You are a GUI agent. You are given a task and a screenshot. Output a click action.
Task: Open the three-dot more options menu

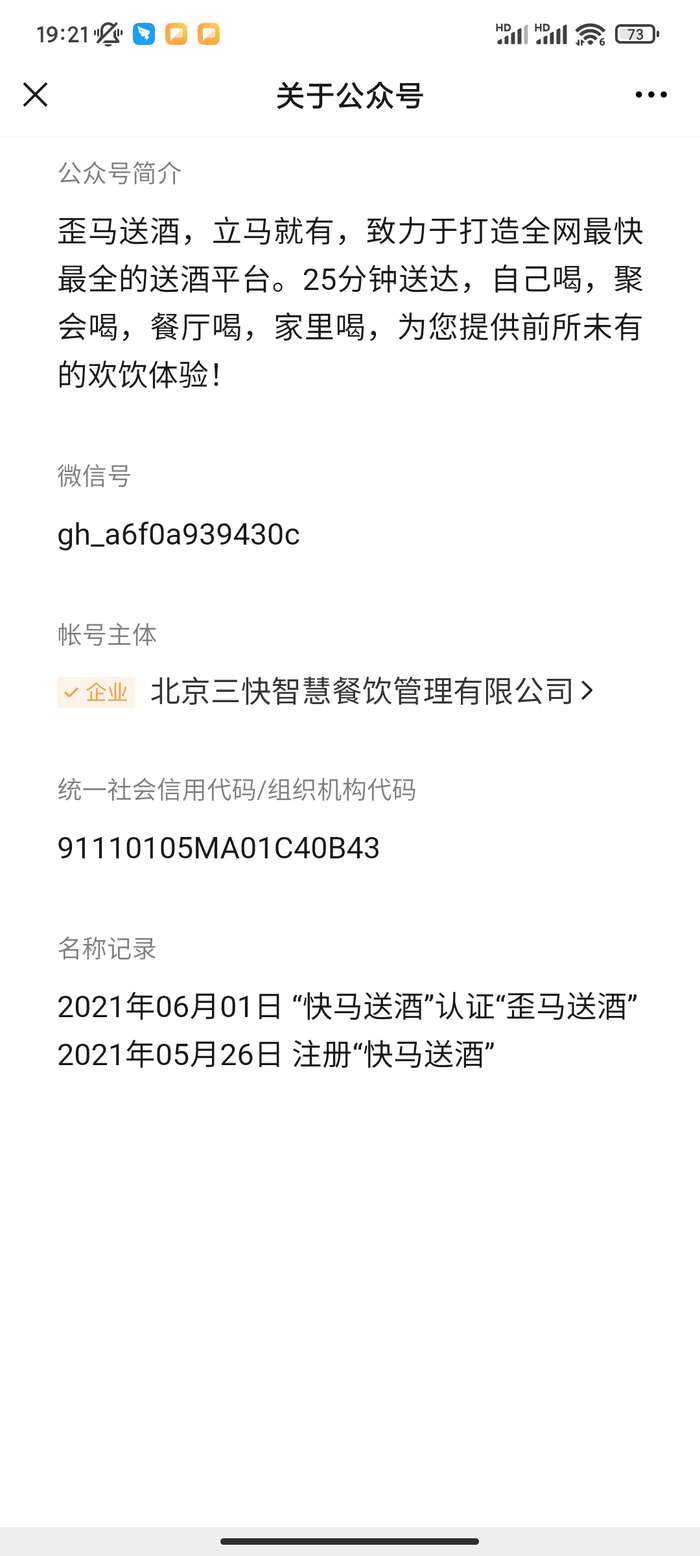pos(650,95)
